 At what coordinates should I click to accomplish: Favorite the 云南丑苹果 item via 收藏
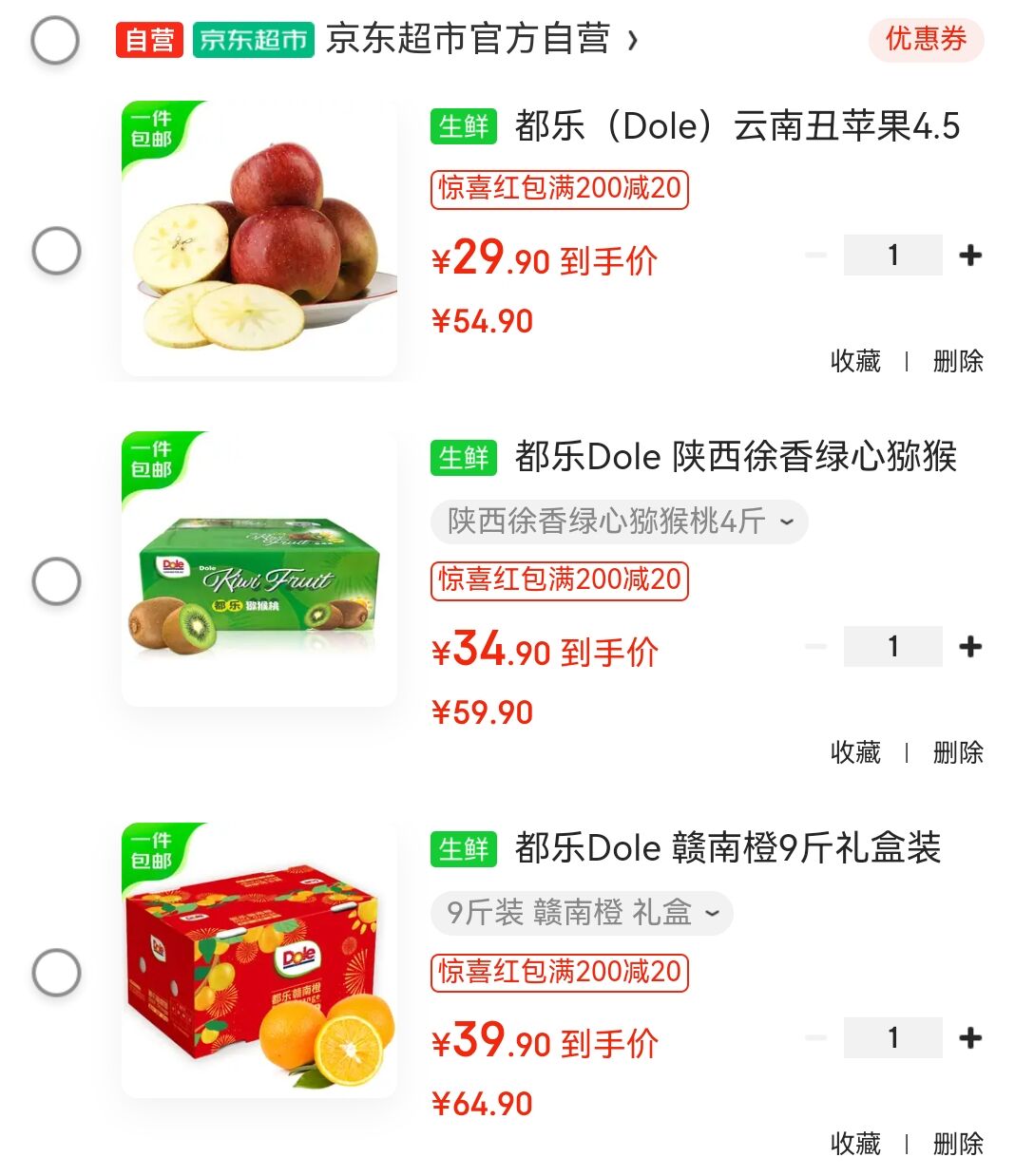click(x=855, y=361)
